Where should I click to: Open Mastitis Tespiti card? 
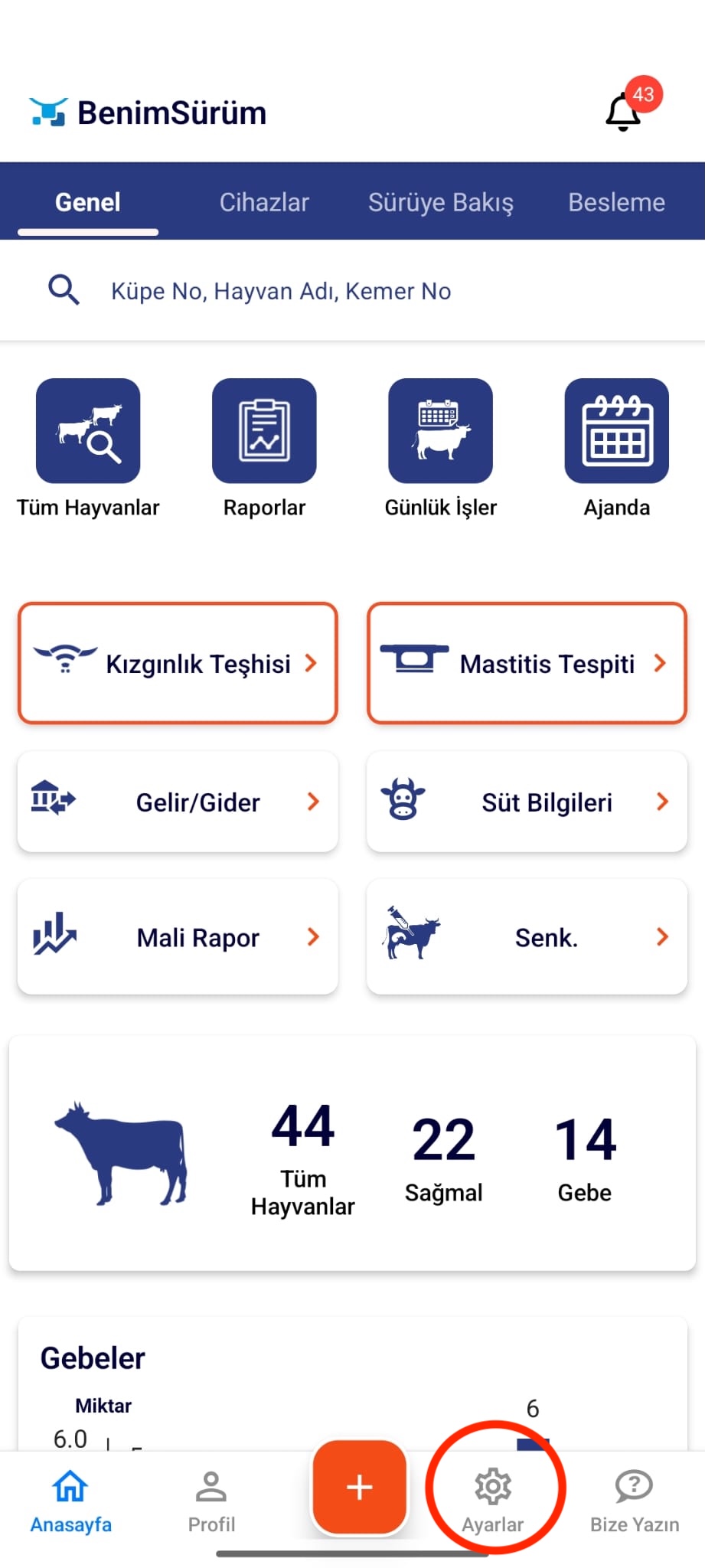pyautogui.click(x=527, y=663)
